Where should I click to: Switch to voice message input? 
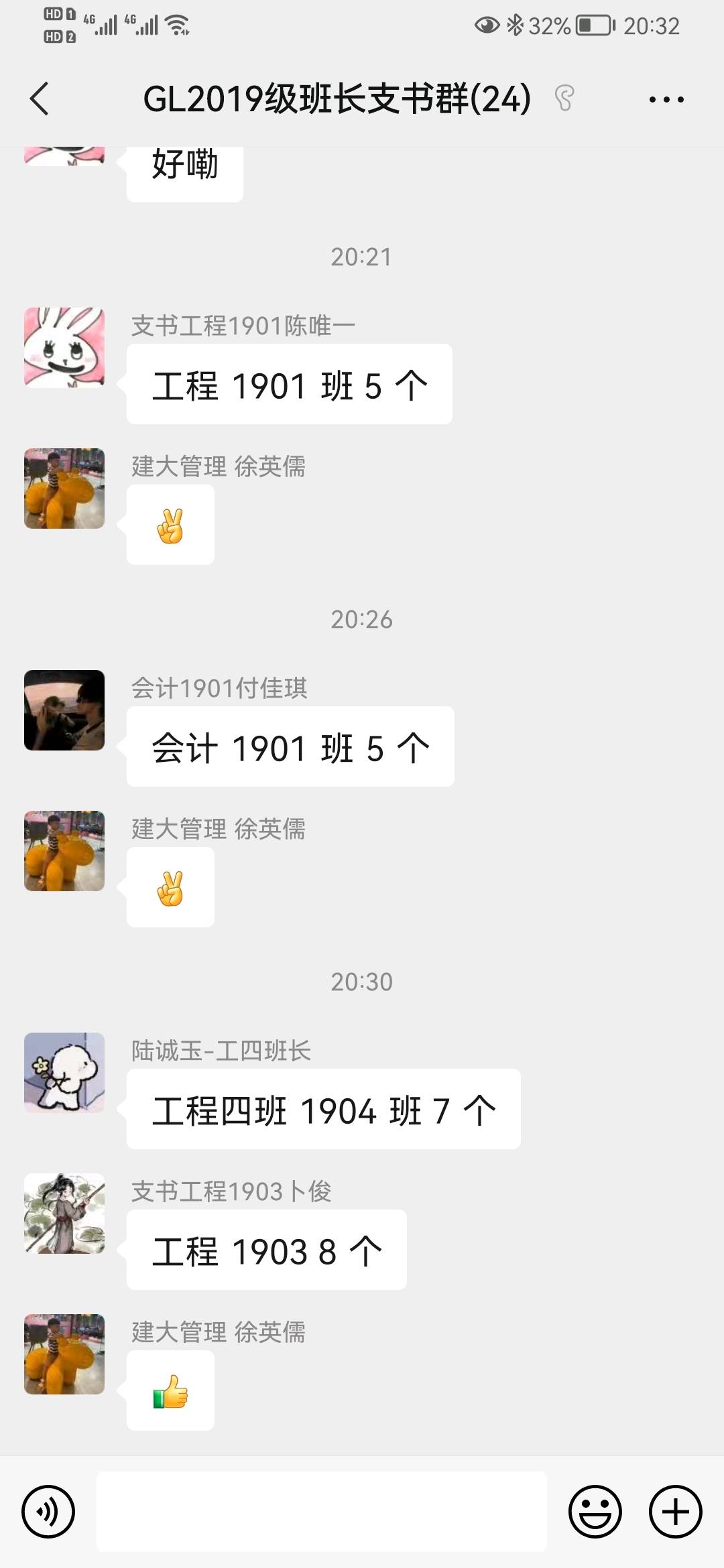pos(48,1511)
